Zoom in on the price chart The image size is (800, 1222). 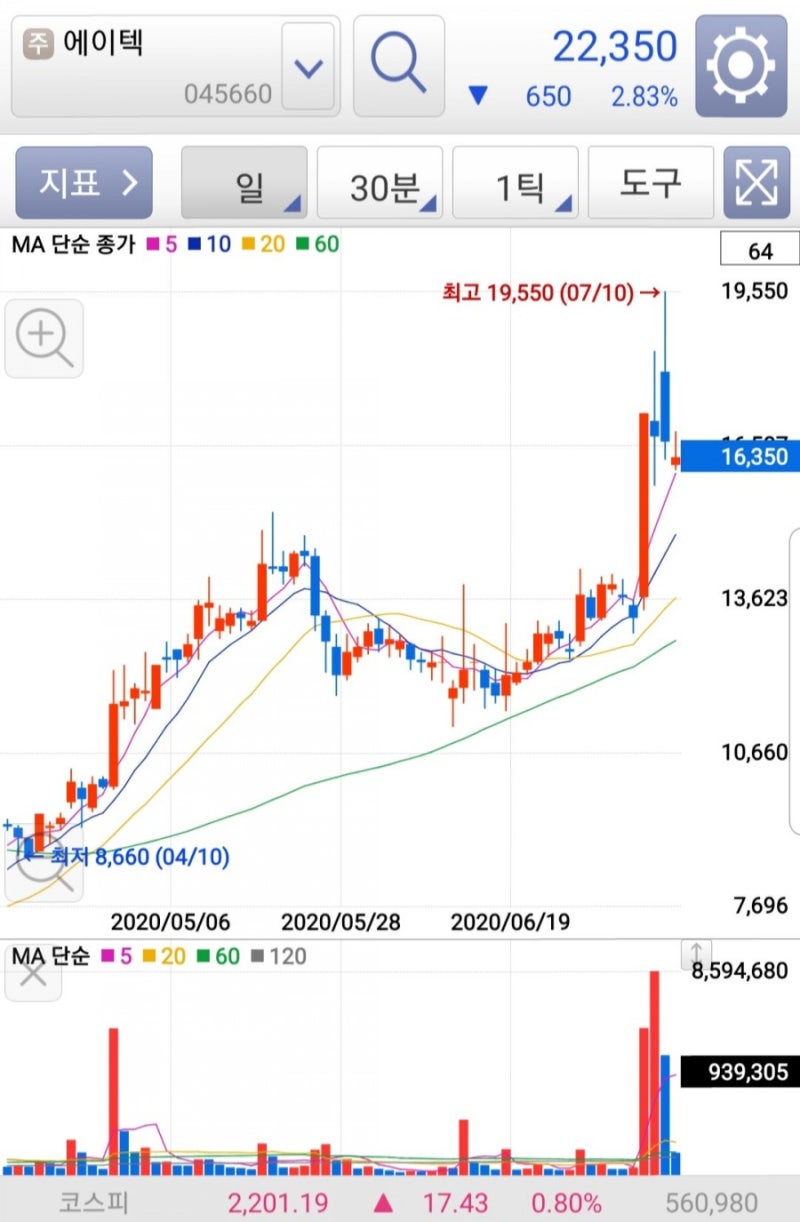pyautogui.click(x=44, y=338)
